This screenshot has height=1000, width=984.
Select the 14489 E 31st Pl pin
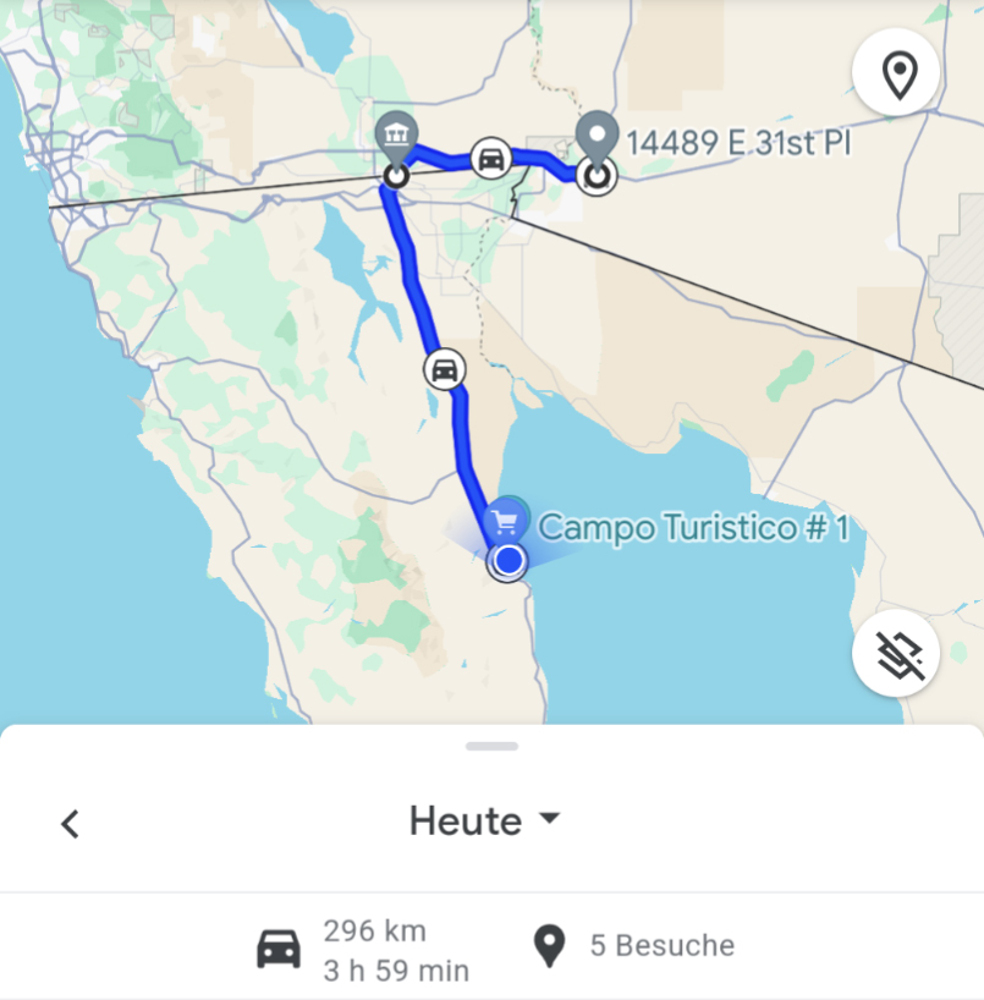[x=598, y=137]
